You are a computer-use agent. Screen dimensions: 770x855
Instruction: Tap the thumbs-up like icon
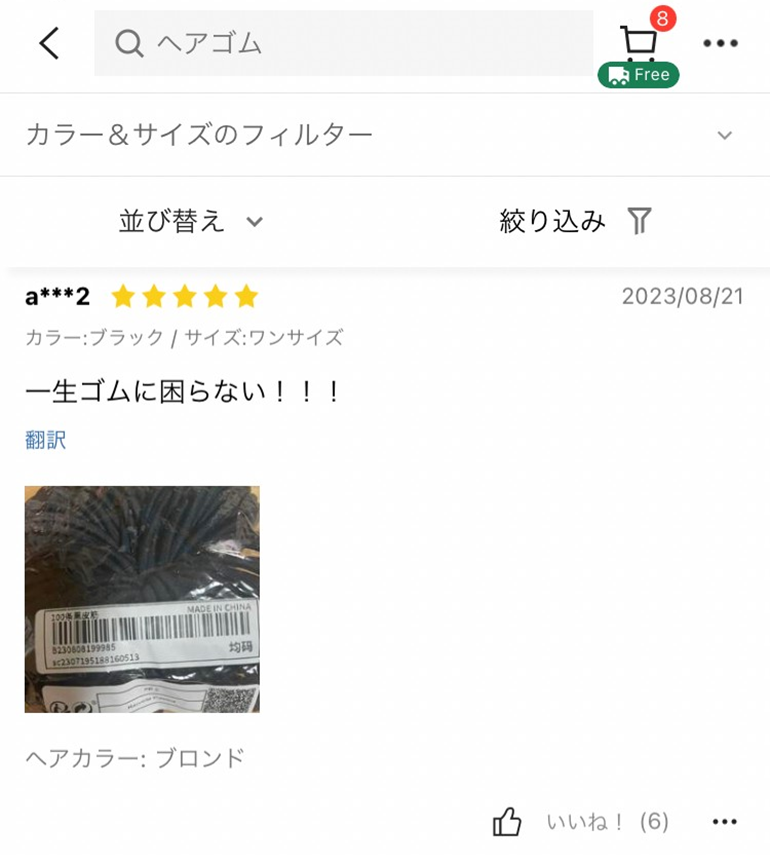(x=506, y=821)
